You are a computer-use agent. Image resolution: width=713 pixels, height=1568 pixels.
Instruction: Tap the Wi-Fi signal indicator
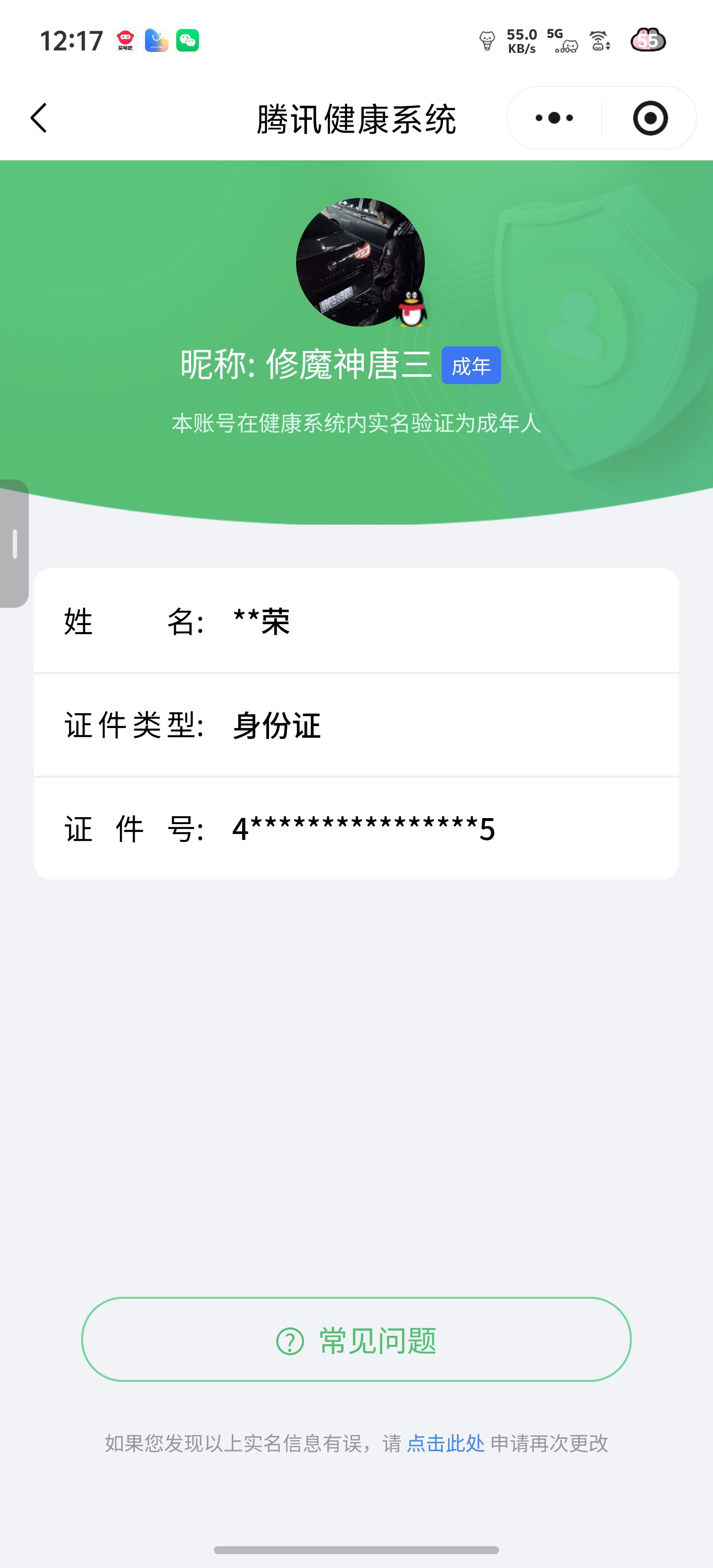click(599, 41)
